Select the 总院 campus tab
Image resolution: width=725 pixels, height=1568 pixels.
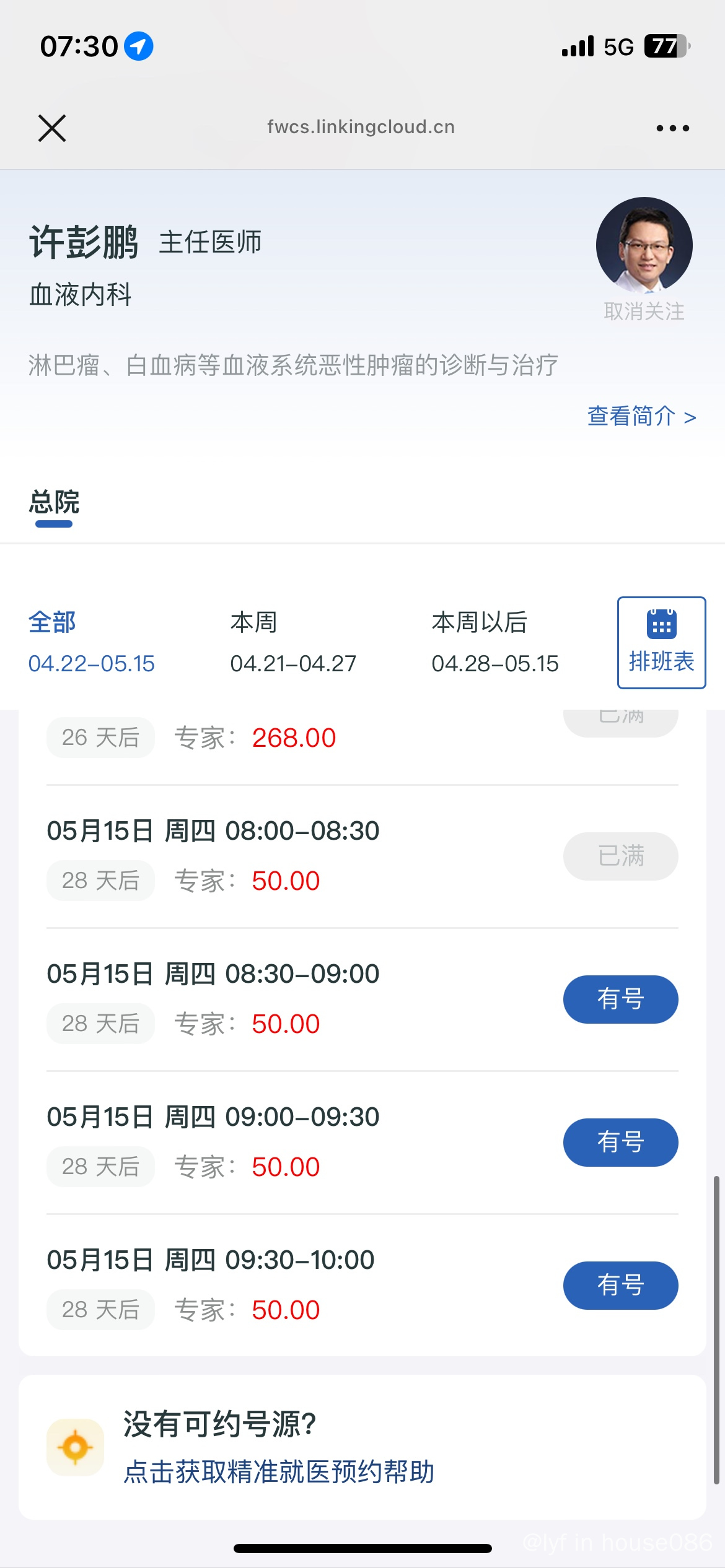54,502
